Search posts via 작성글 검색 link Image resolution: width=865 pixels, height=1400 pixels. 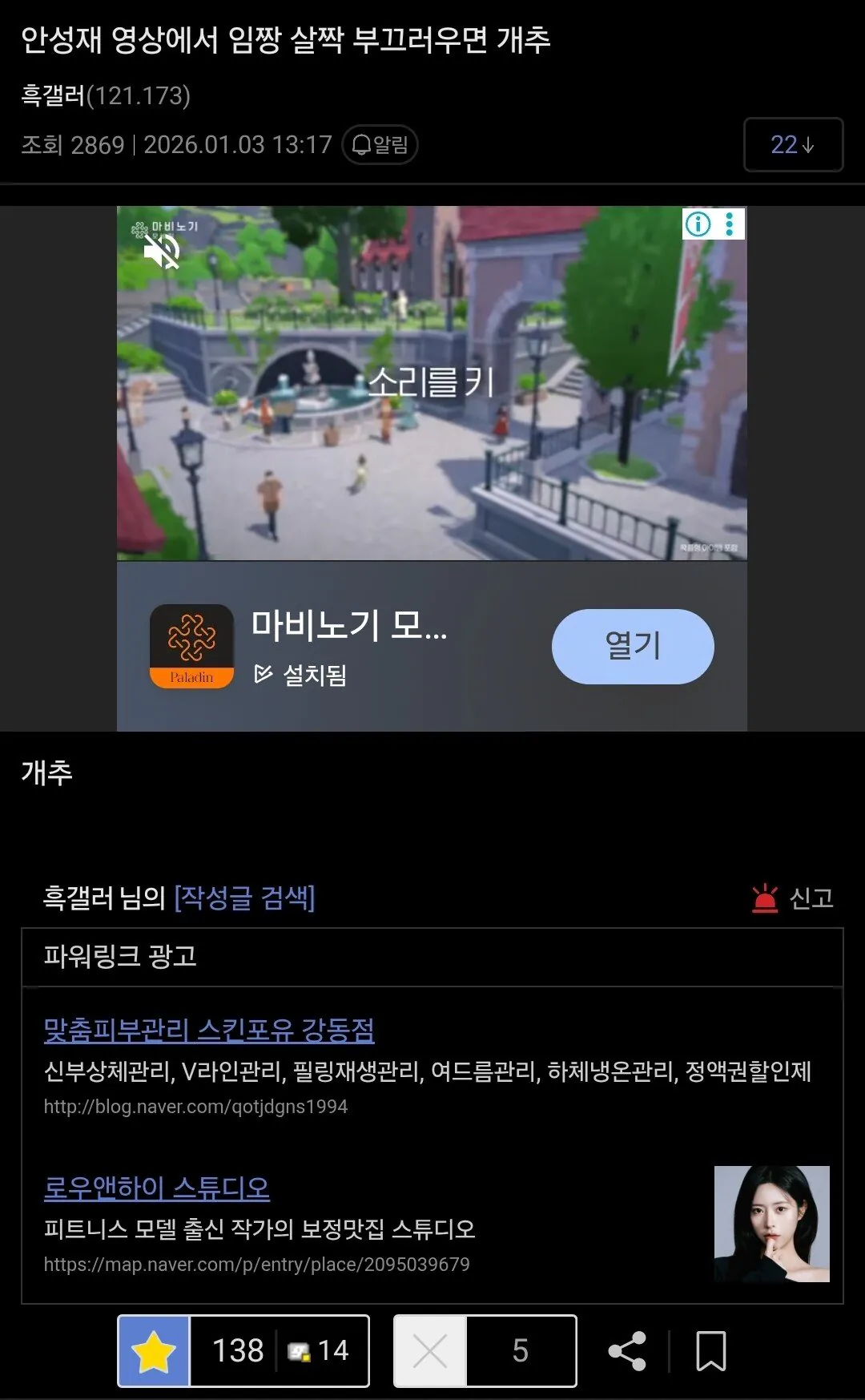pos(244,898)
